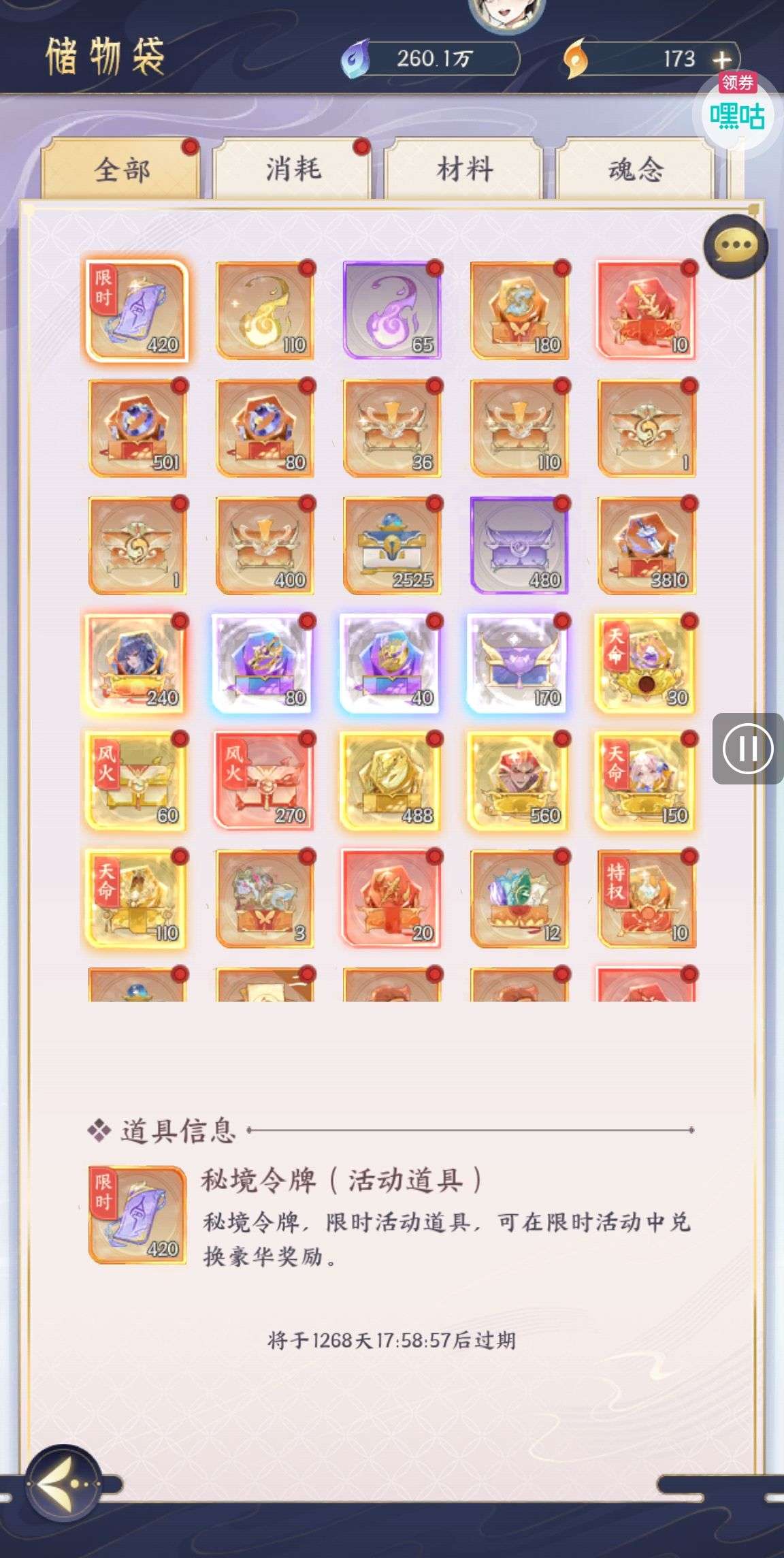Select the red 风火 chest with 270
This screenshot has height=1558, width=784.
click(x=265, y=781)
